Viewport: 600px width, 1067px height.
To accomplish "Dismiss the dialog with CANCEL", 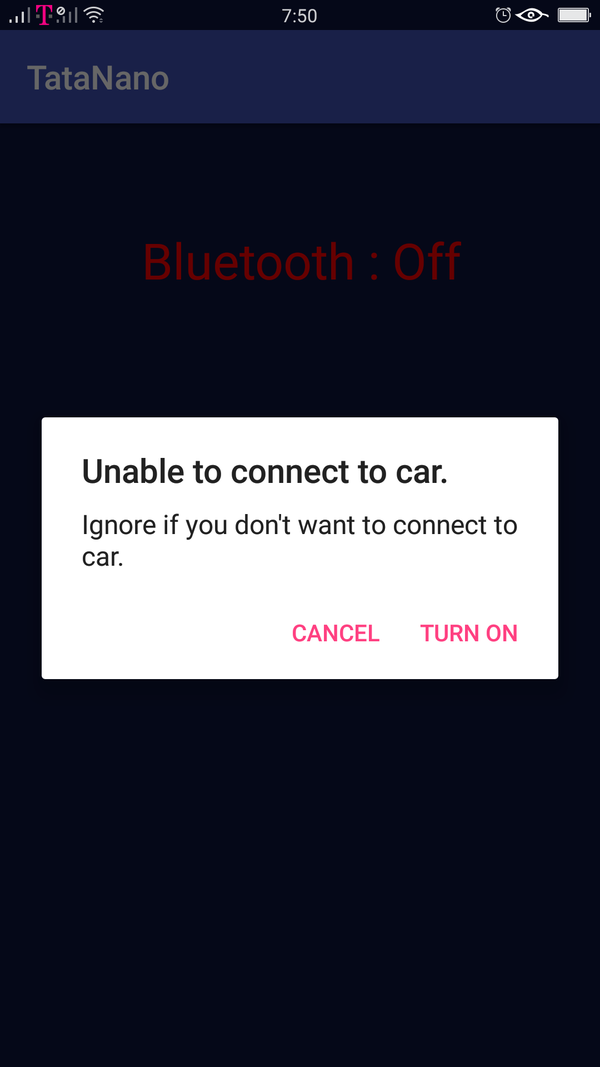I will coord(335,634).
